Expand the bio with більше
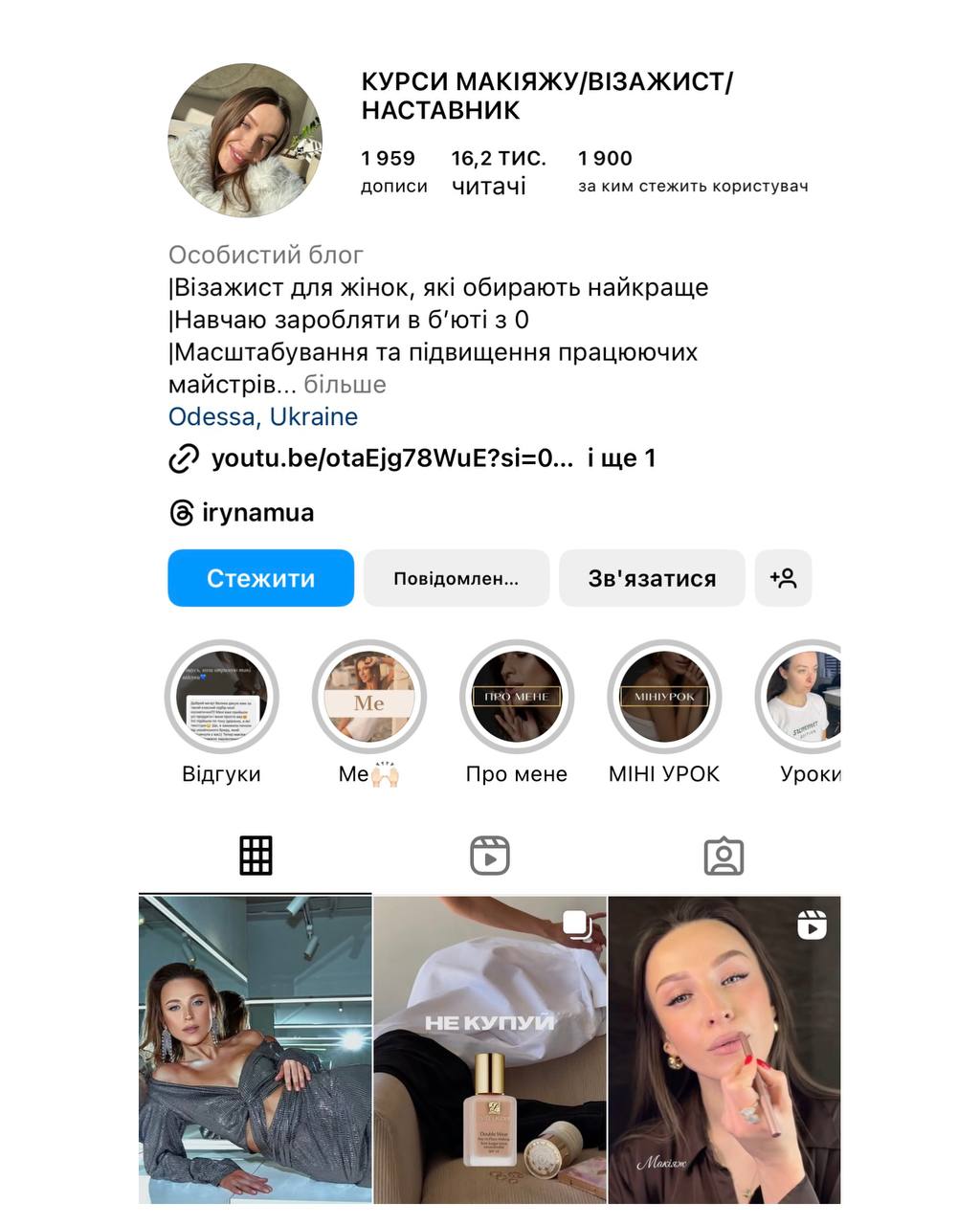The width and height of the screenshot is (980, 1225). coord(345,385)
